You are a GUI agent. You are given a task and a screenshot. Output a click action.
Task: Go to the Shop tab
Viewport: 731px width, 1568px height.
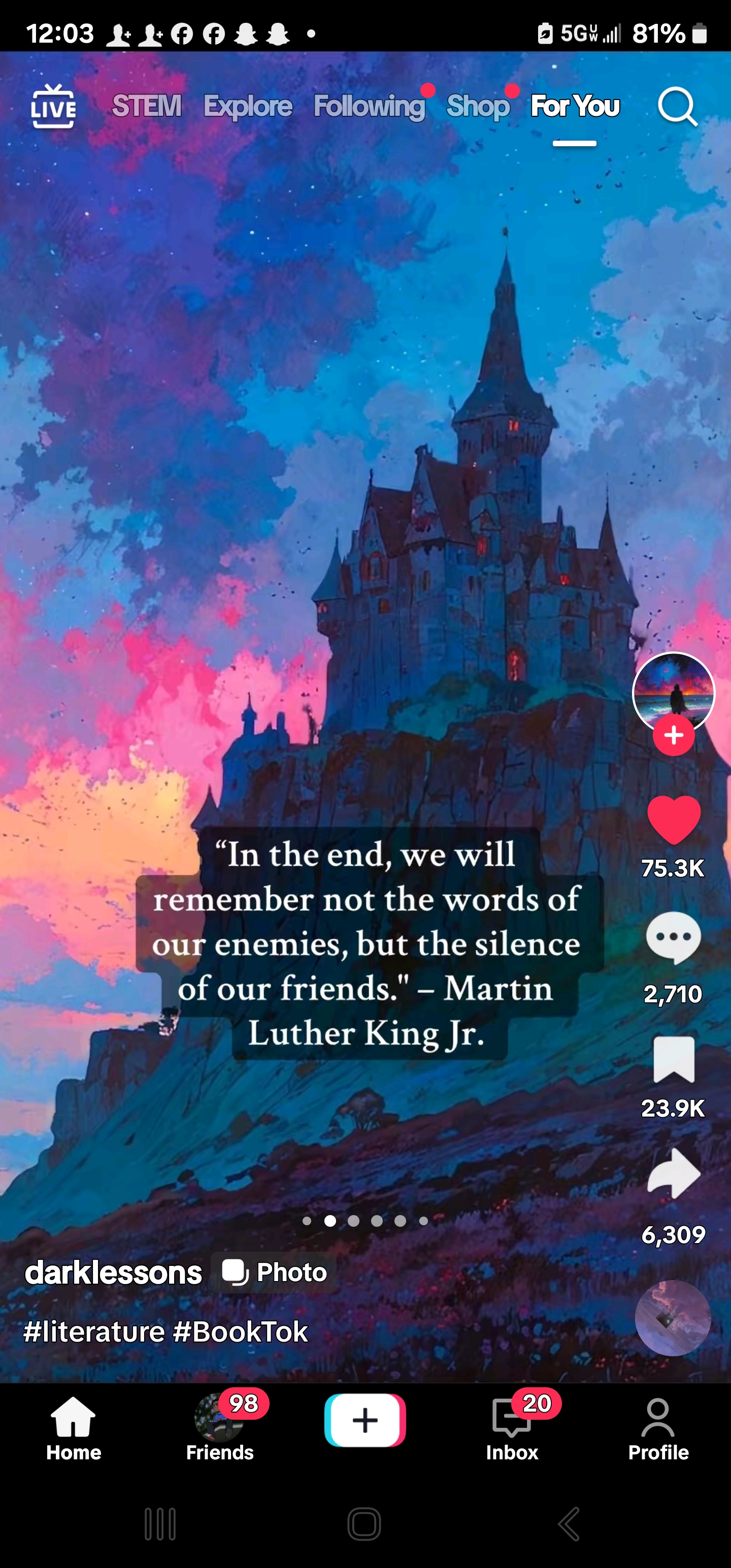point(478,107)
